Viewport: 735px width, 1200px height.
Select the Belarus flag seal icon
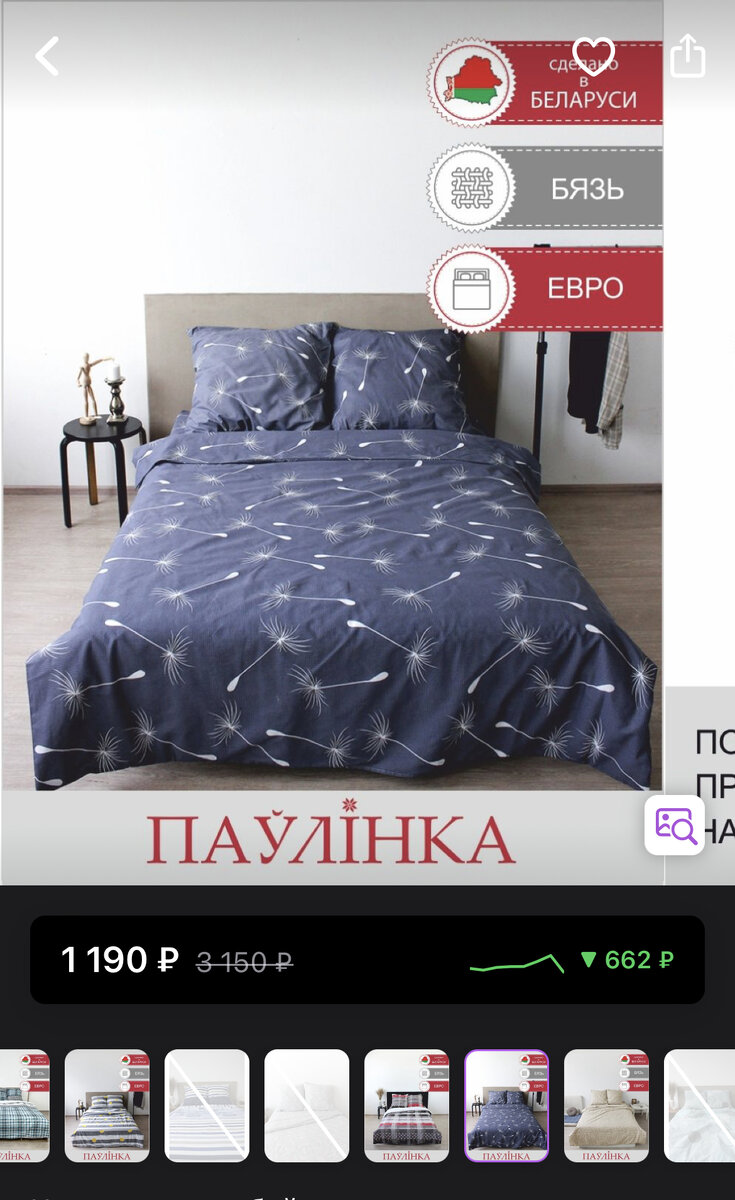471,82
